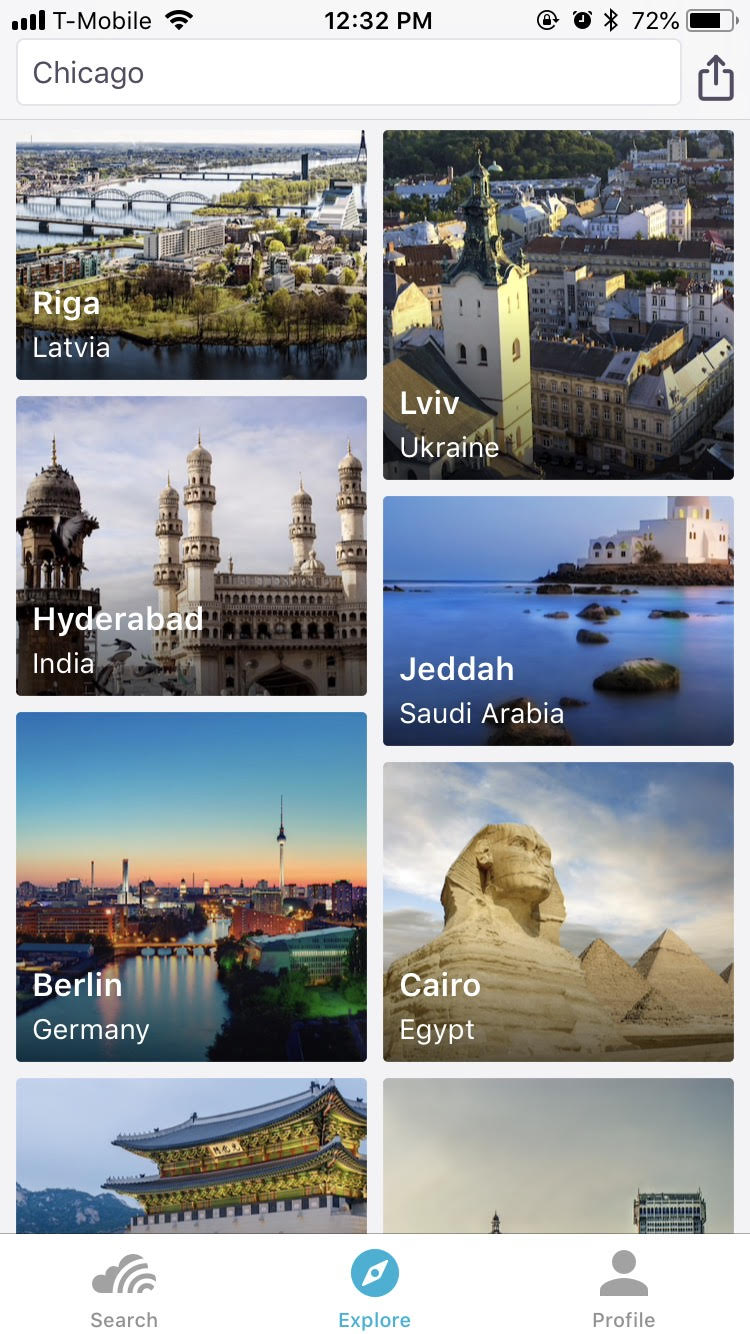Image resolution: width=750 pixels, height=1334 pixels.
Task: Switch to the Search tab
Action: point(124,1290)
